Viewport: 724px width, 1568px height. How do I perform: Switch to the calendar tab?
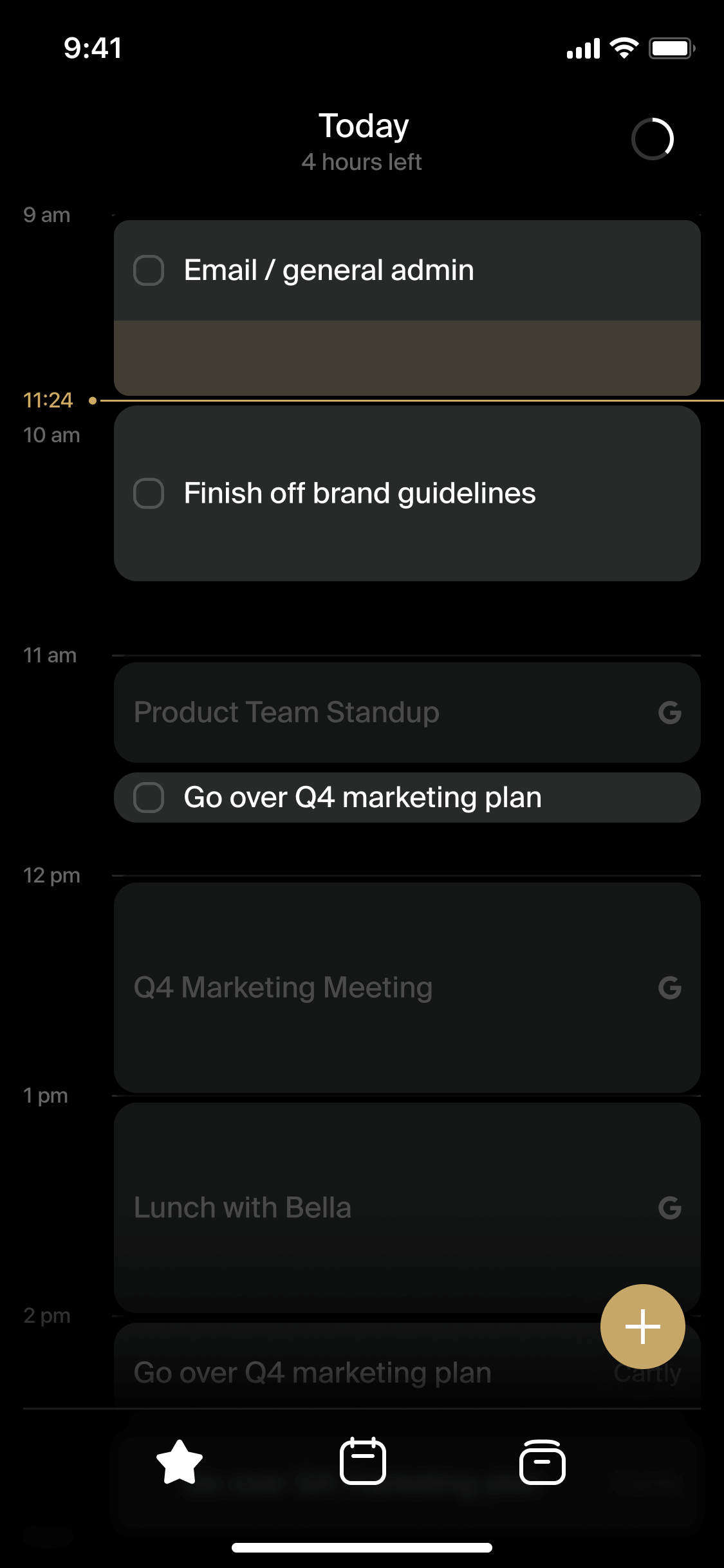coord(362,1461)
